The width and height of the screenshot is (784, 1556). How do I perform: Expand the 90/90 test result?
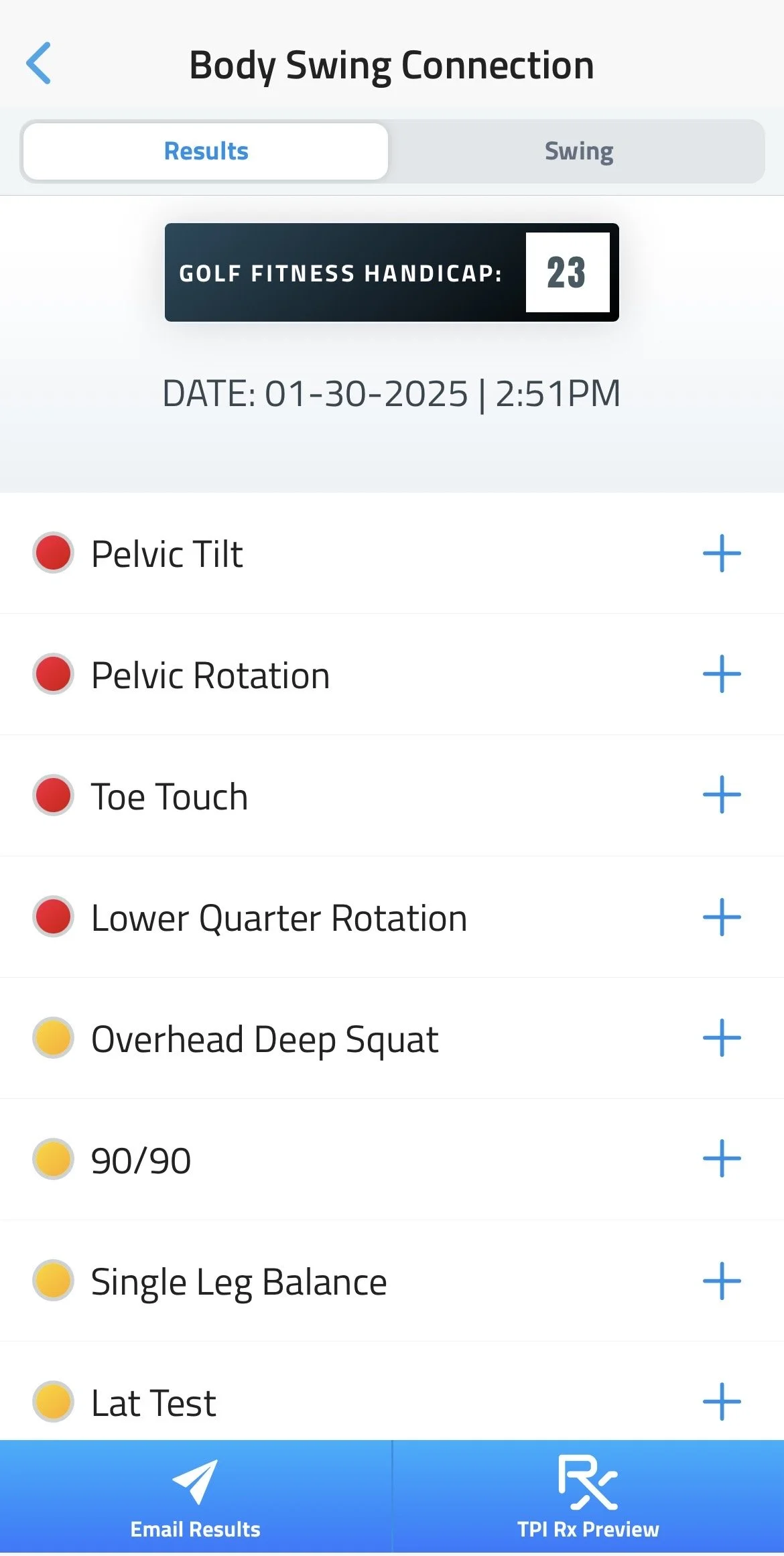(x=721, y=1159)
